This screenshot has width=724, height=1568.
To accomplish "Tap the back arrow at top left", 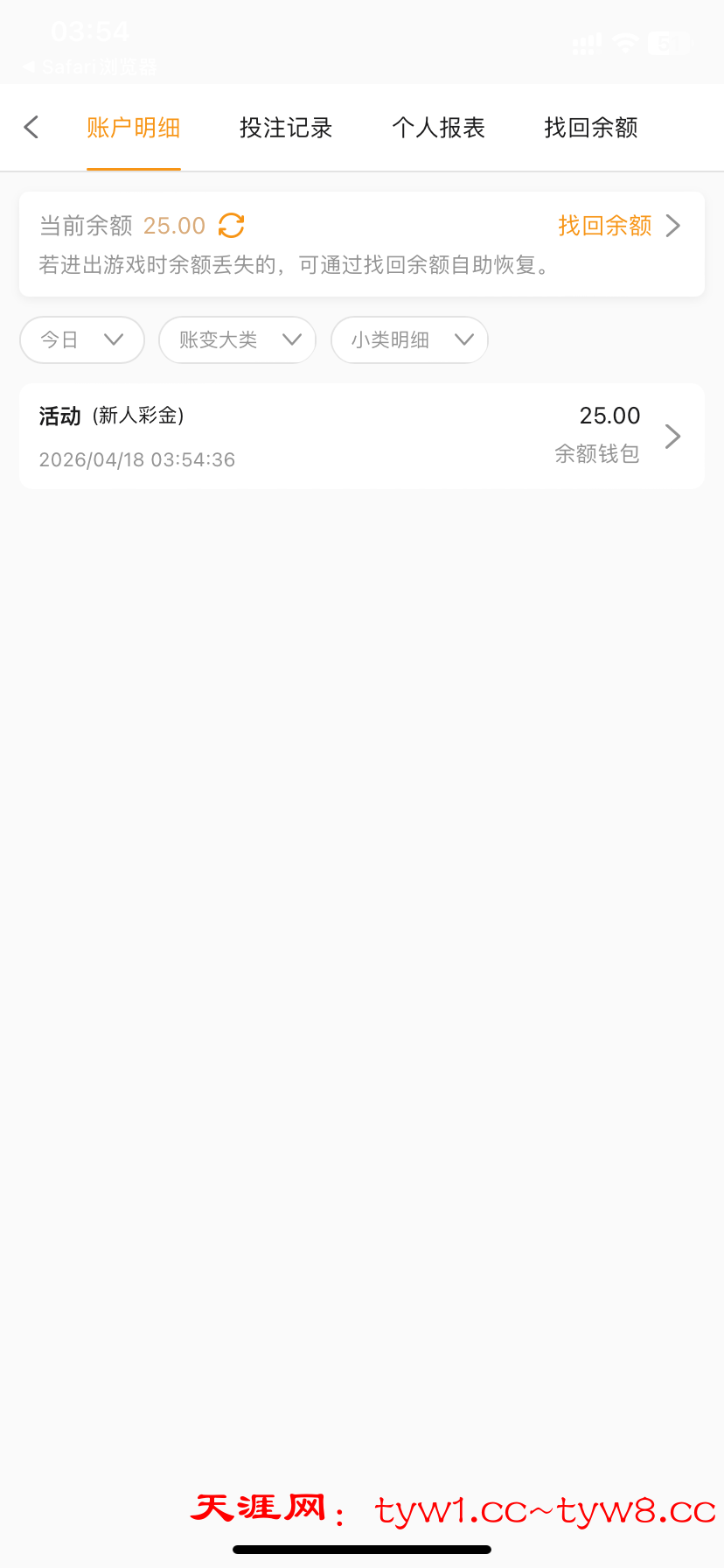I will (31, 127).
